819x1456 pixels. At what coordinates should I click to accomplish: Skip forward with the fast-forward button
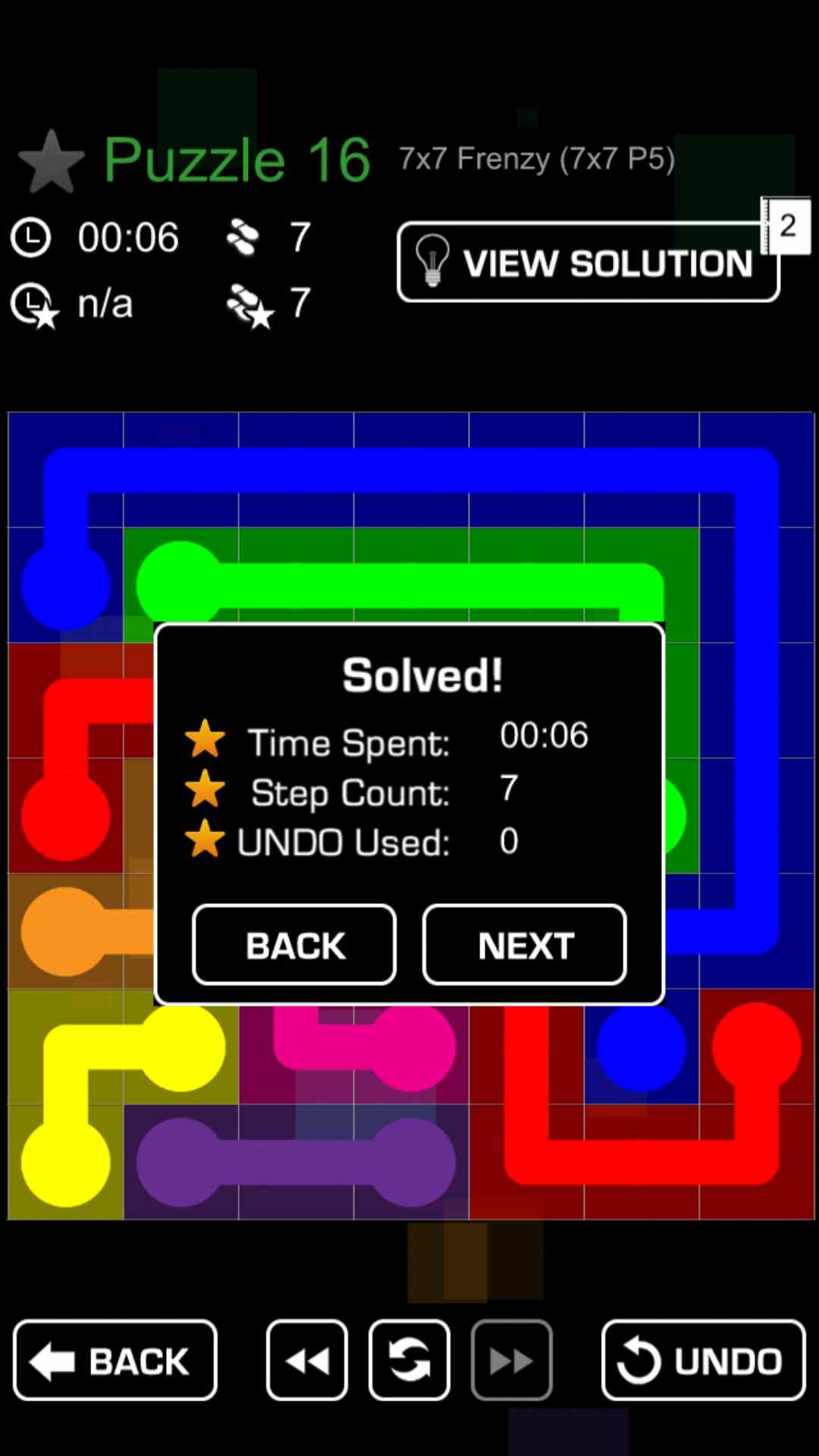pyautogui.click(x=512, y=1360)
